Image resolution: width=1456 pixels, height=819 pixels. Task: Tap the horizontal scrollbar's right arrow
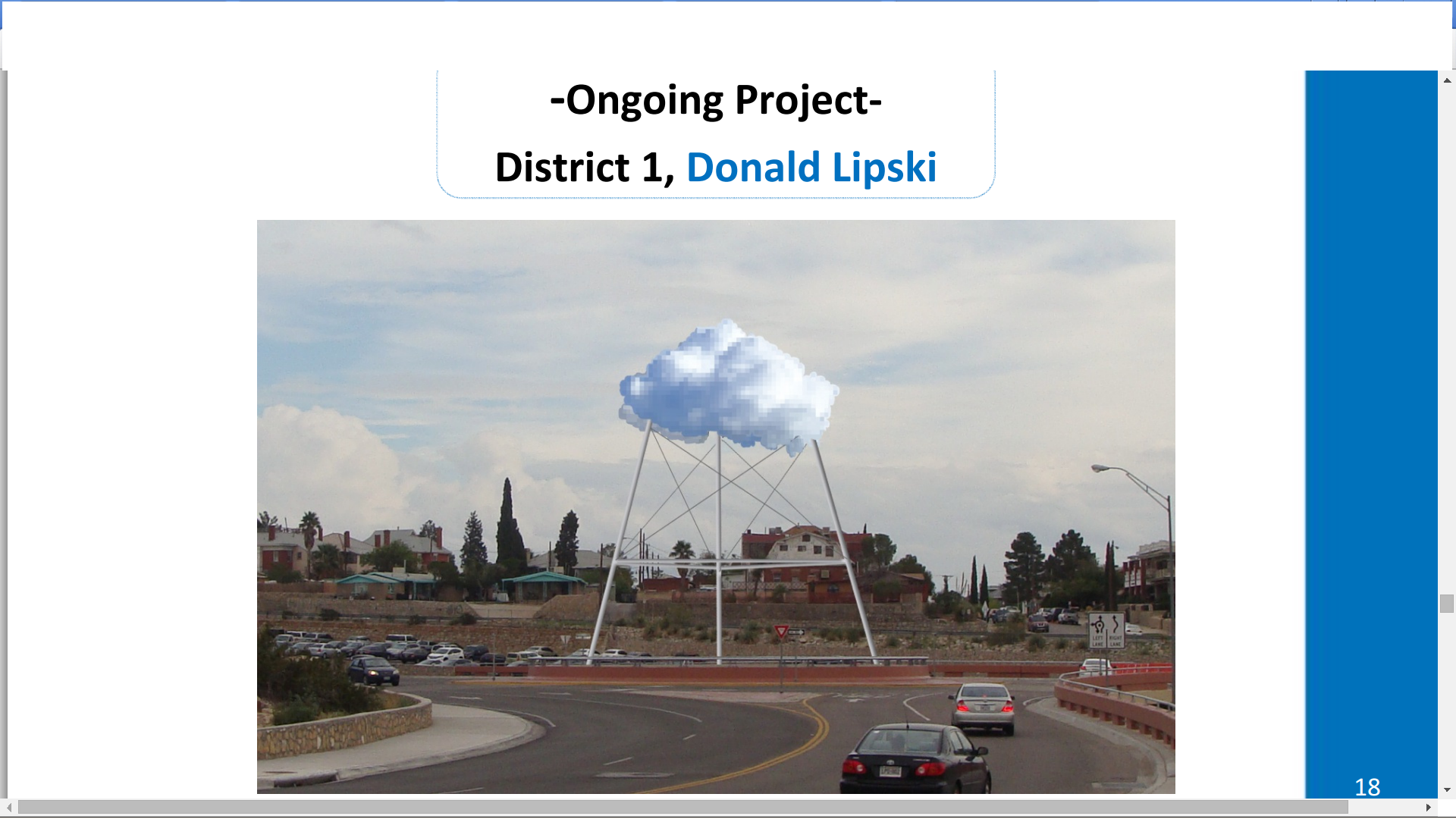coord(1429,808)
